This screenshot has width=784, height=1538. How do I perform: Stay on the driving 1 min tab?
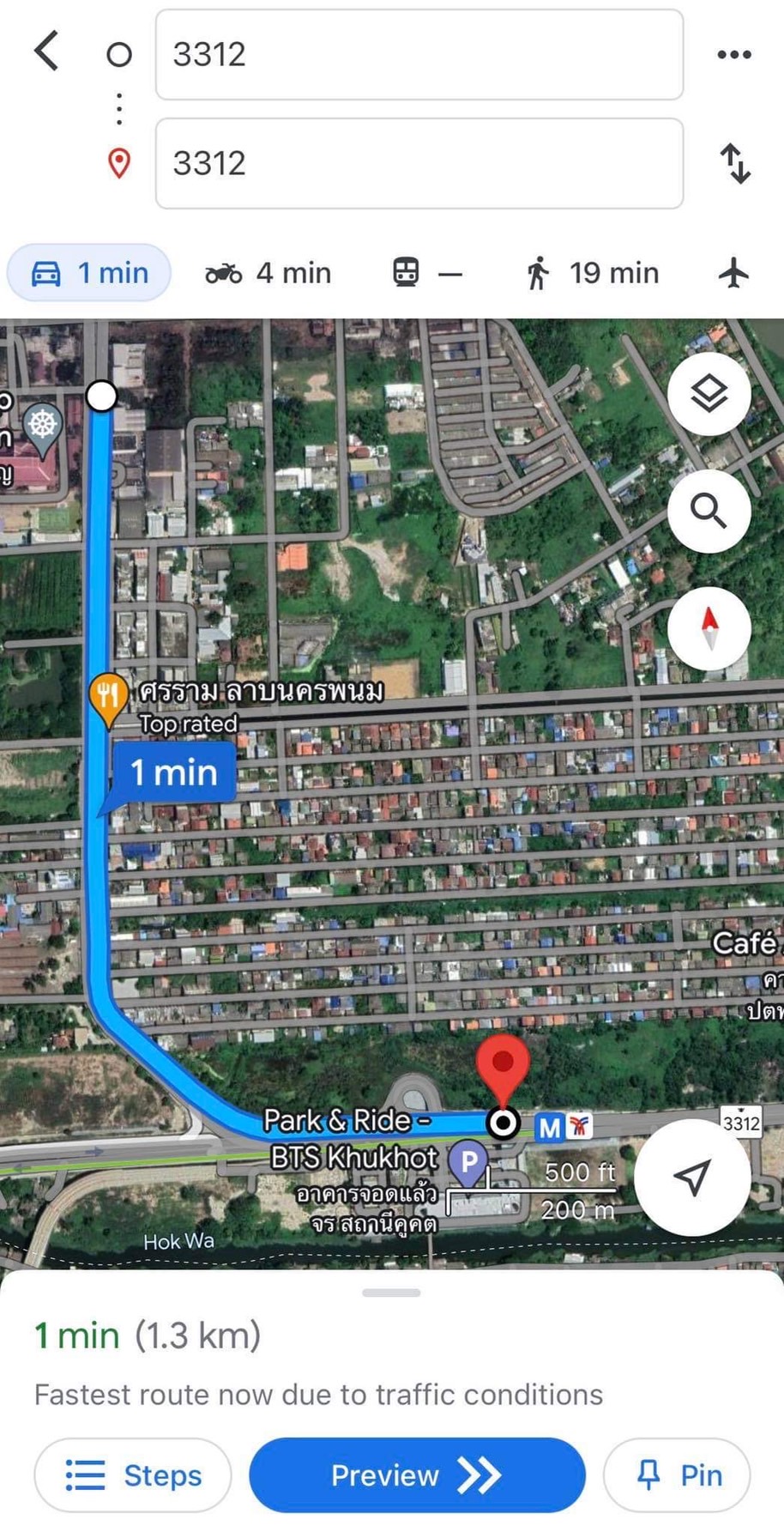[88, 273]
